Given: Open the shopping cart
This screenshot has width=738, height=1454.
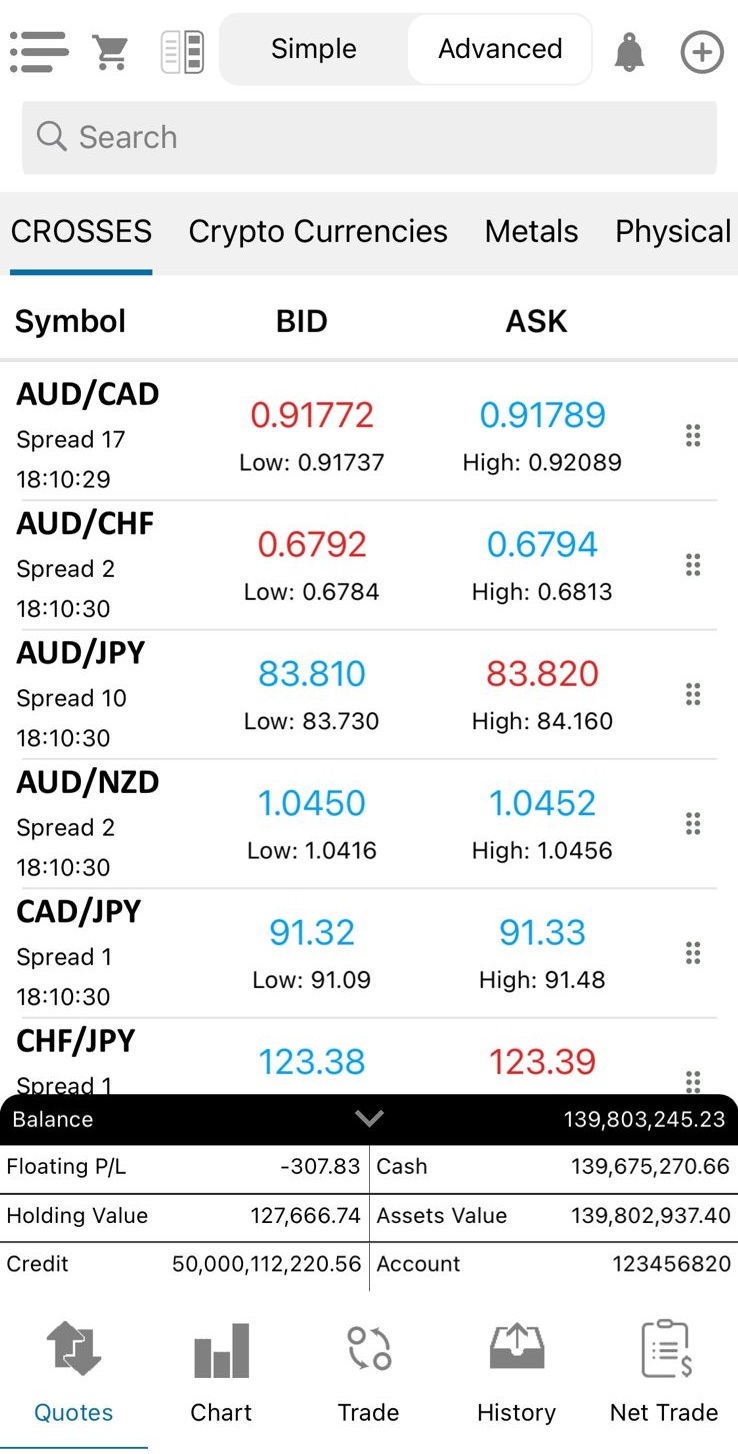Looking at the screenshot, I should pos(111,51).
